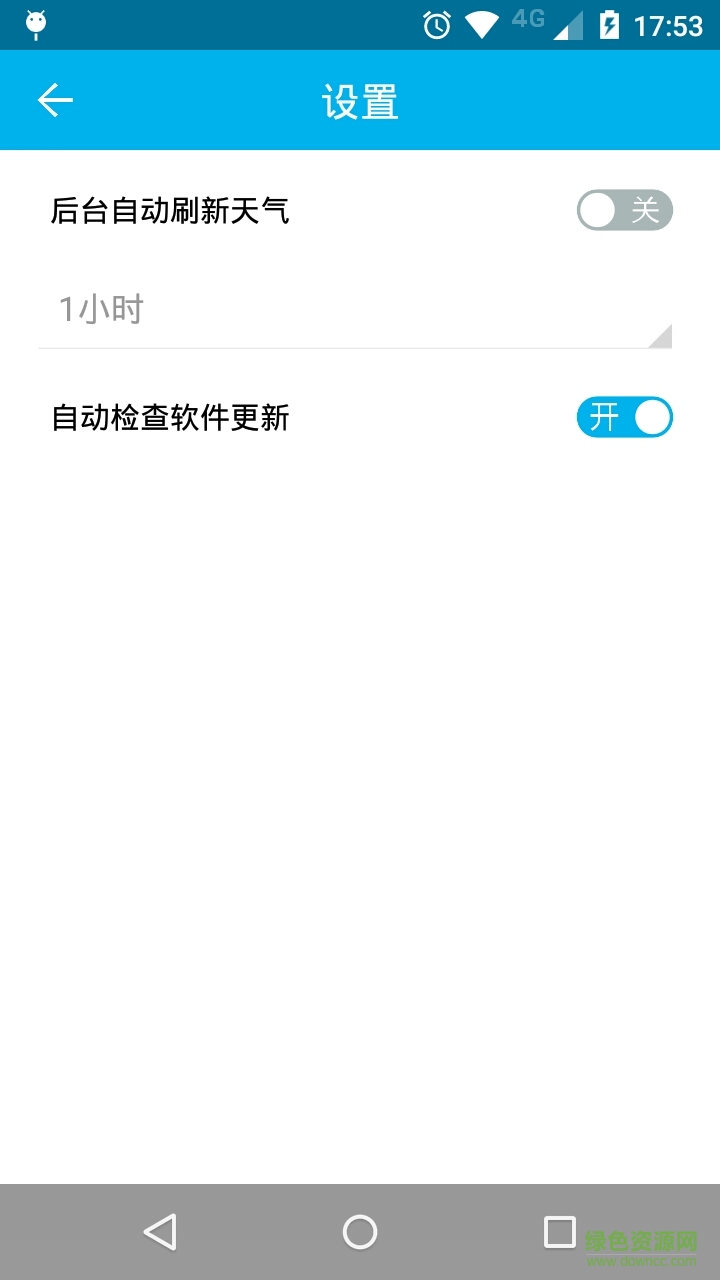Disable the 自动检查软件更新 switch

(624, 417)
